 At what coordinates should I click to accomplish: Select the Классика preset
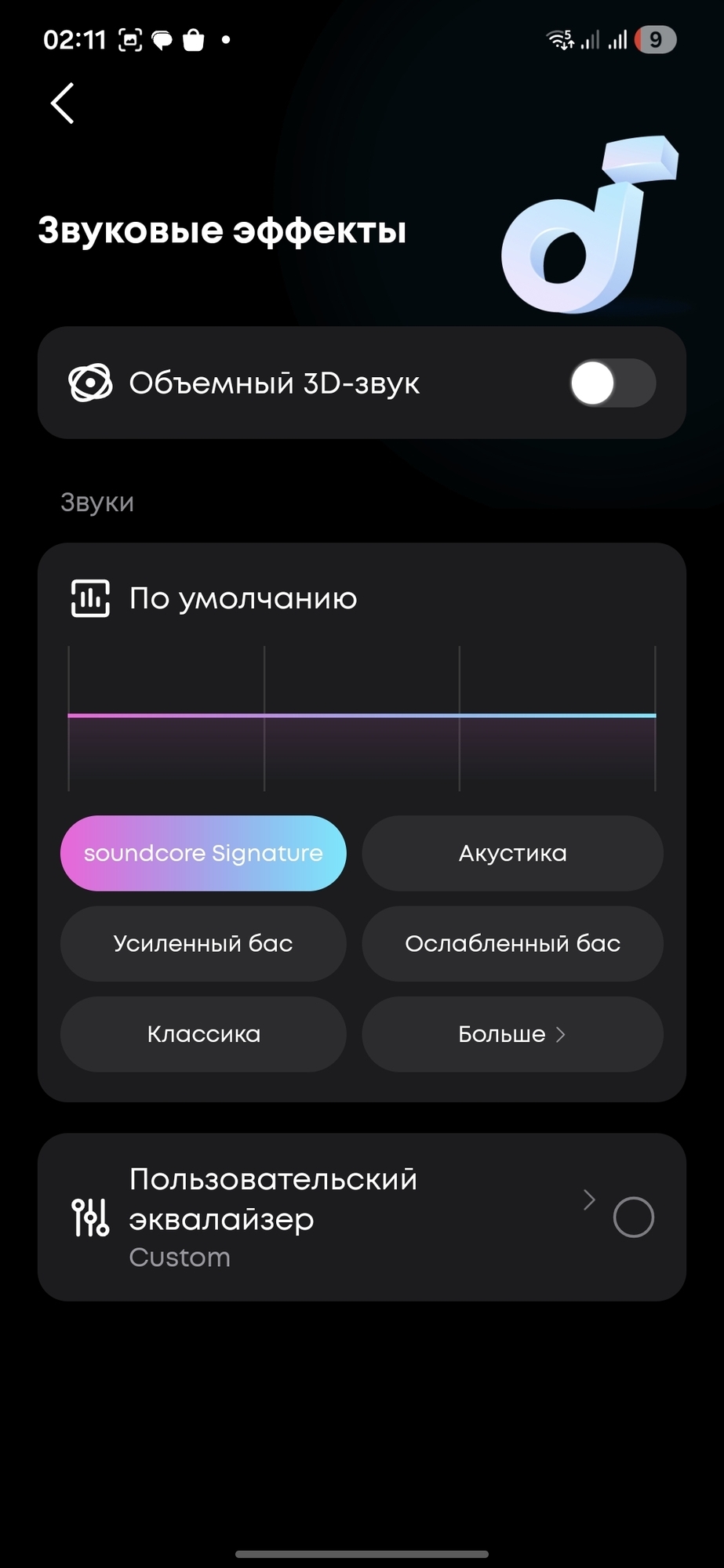coord(203,1034)
